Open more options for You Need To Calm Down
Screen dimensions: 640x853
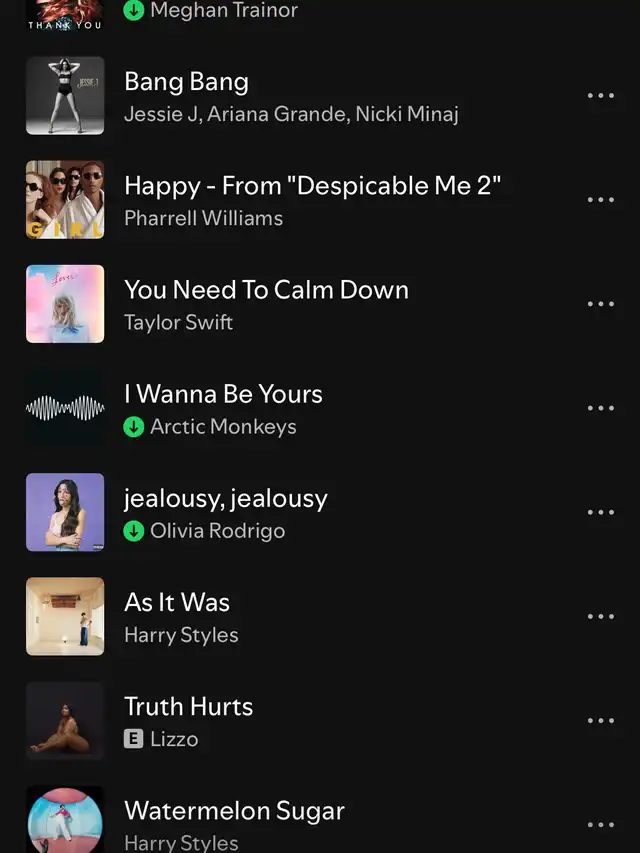(600, 304)
